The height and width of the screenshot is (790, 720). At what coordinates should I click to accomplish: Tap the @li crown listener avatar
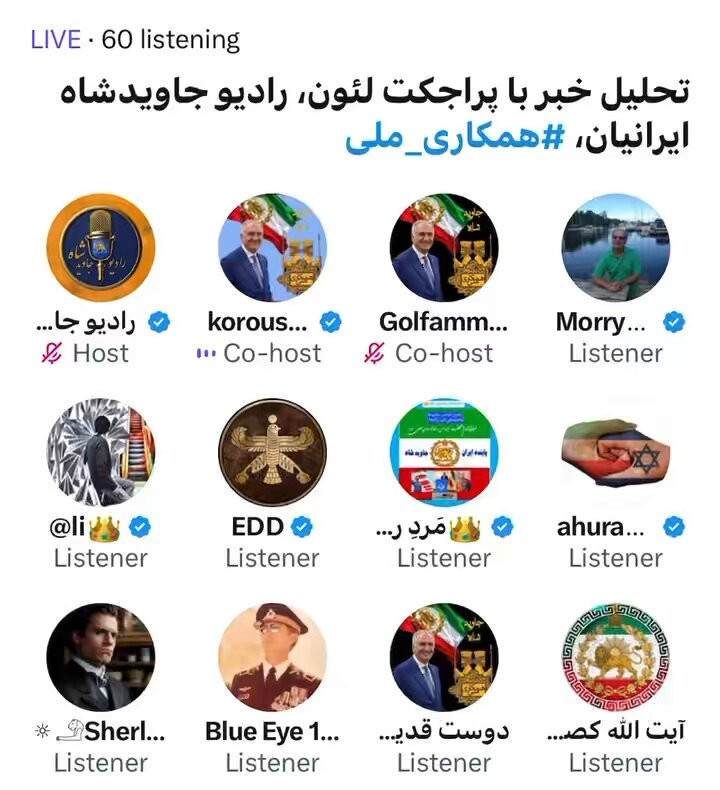[x=101, y=453]
